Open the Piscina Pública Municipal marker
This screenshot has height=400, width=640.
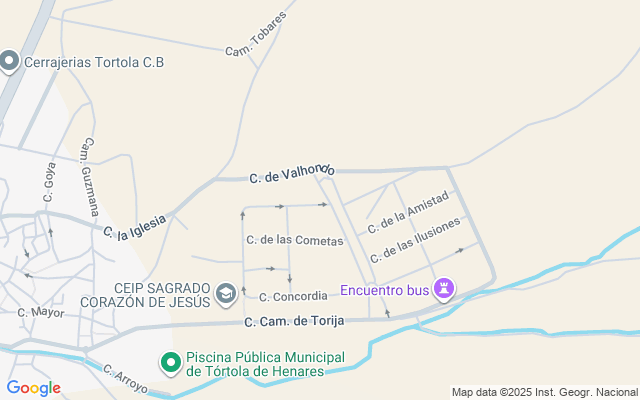click(x=171, y=363)
